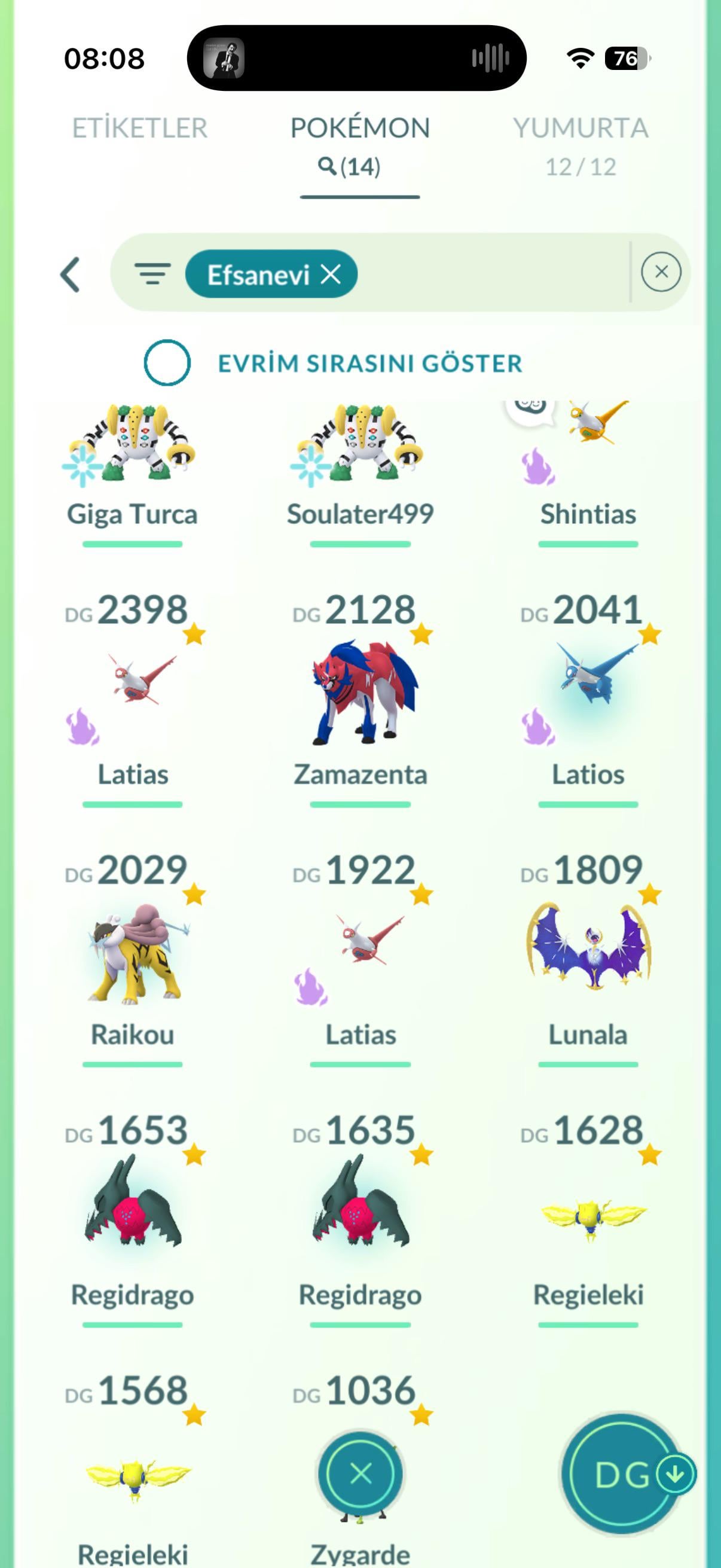Viewport: 721px width, 1568px height.
Task: Close the Pokémon list with X button
Action: (x=361, y=1474)
